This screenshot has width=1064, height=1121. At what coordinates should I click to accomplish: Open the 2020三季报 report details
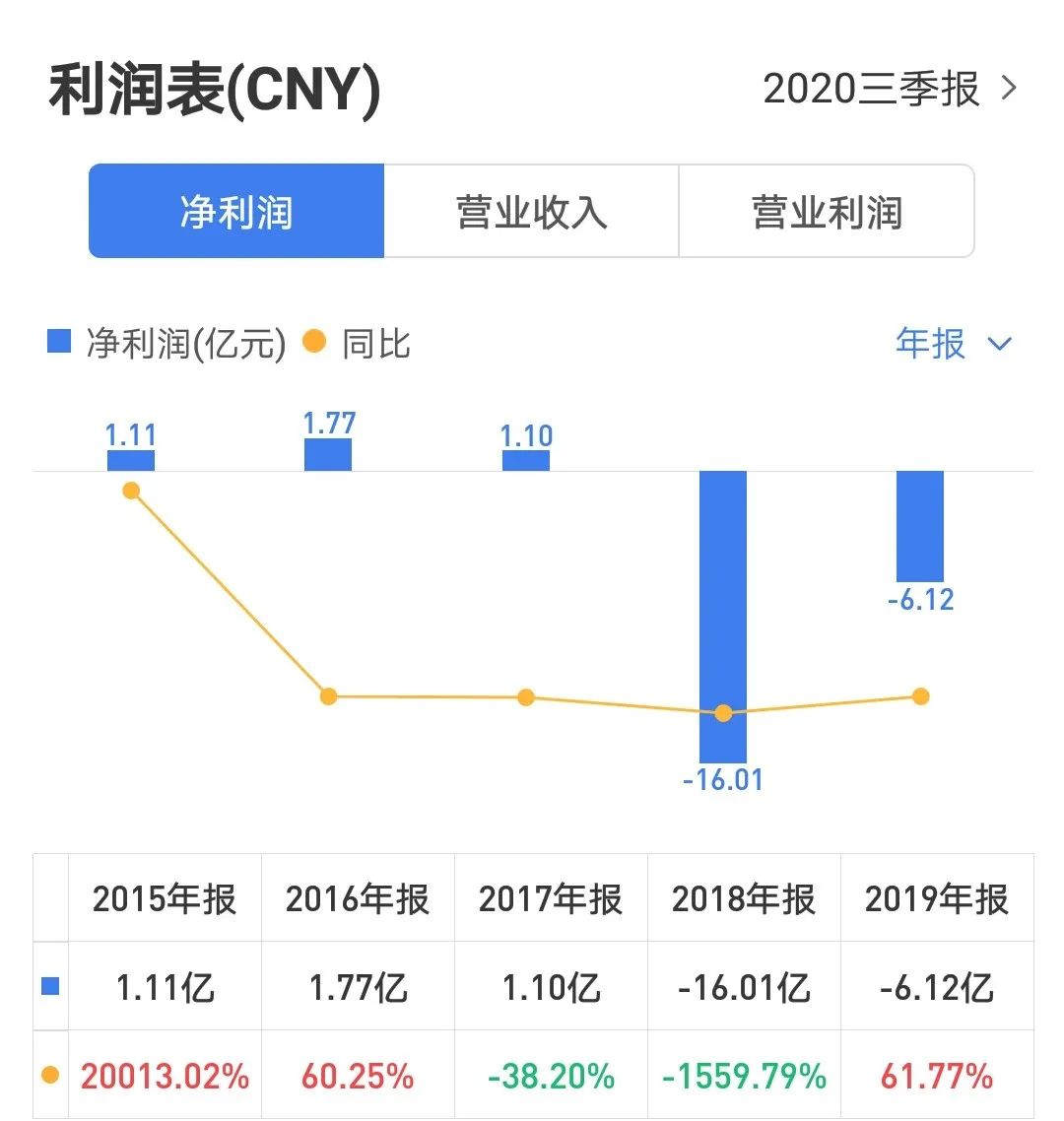(x=889, y=90)
